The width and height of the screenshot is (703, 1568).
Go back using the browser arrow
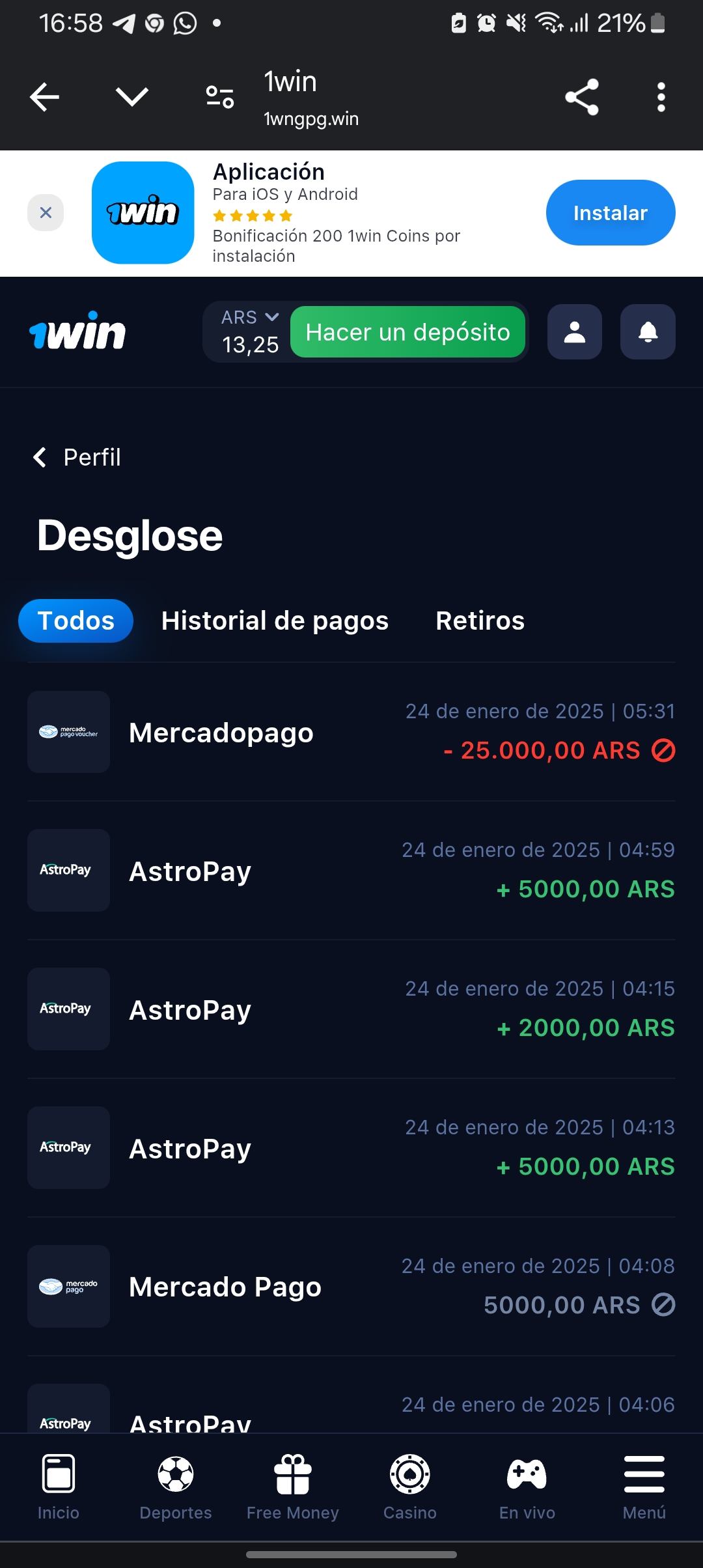point(44,98)
